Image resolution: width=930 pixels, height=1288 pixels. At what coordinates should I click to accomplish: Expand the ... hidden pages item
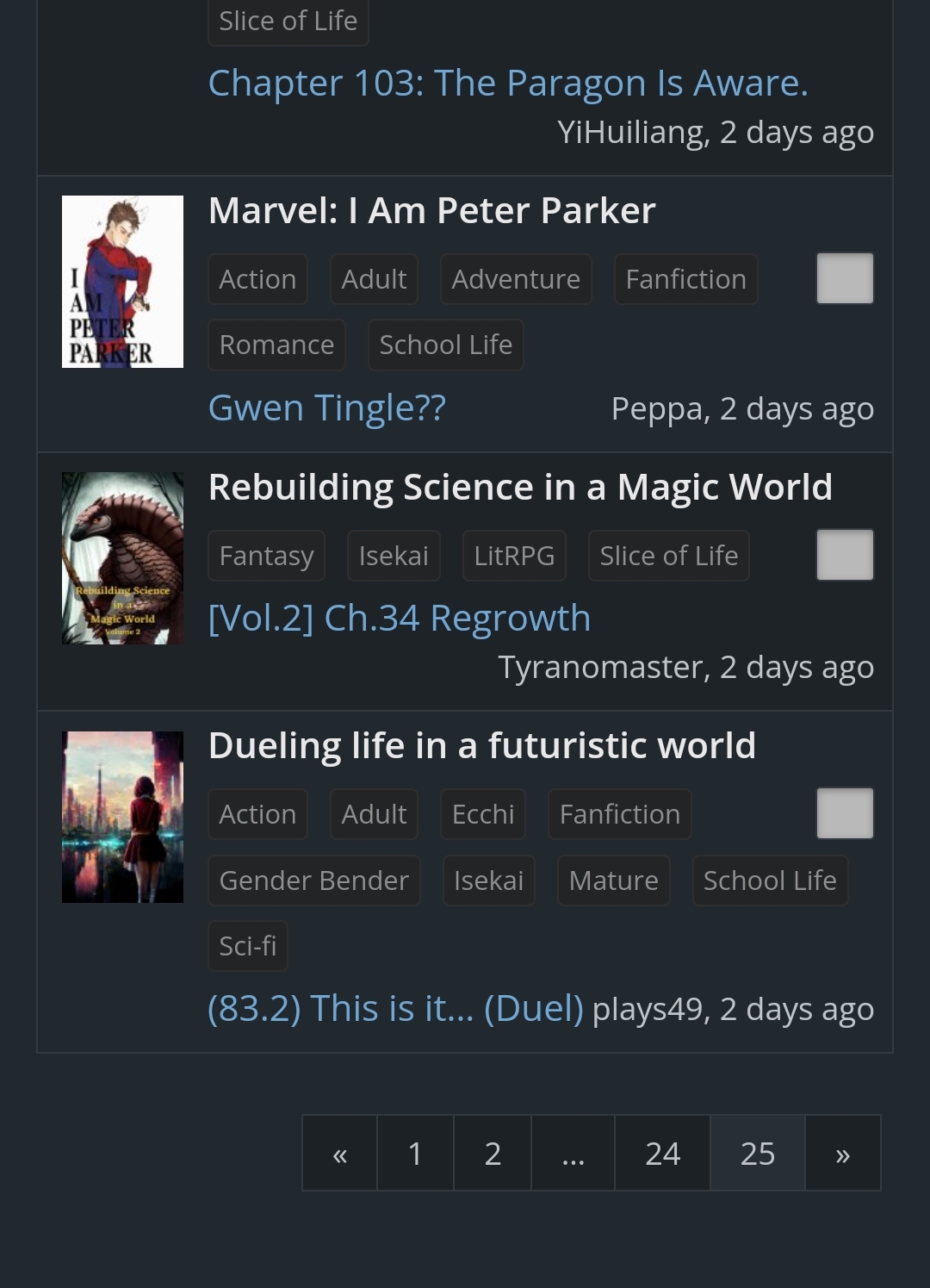click(x=572, y=1152)
